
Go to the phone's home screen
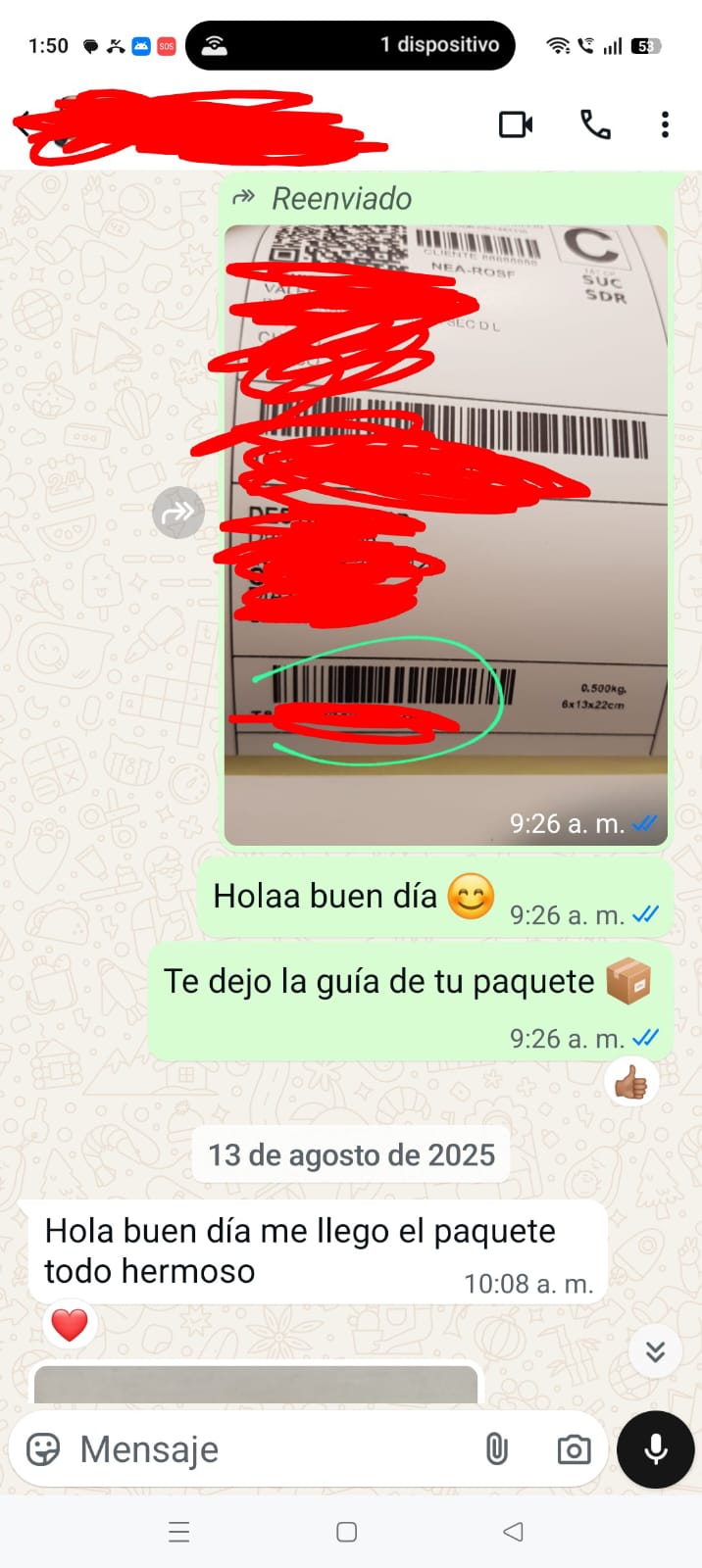tap(346, 1532)
